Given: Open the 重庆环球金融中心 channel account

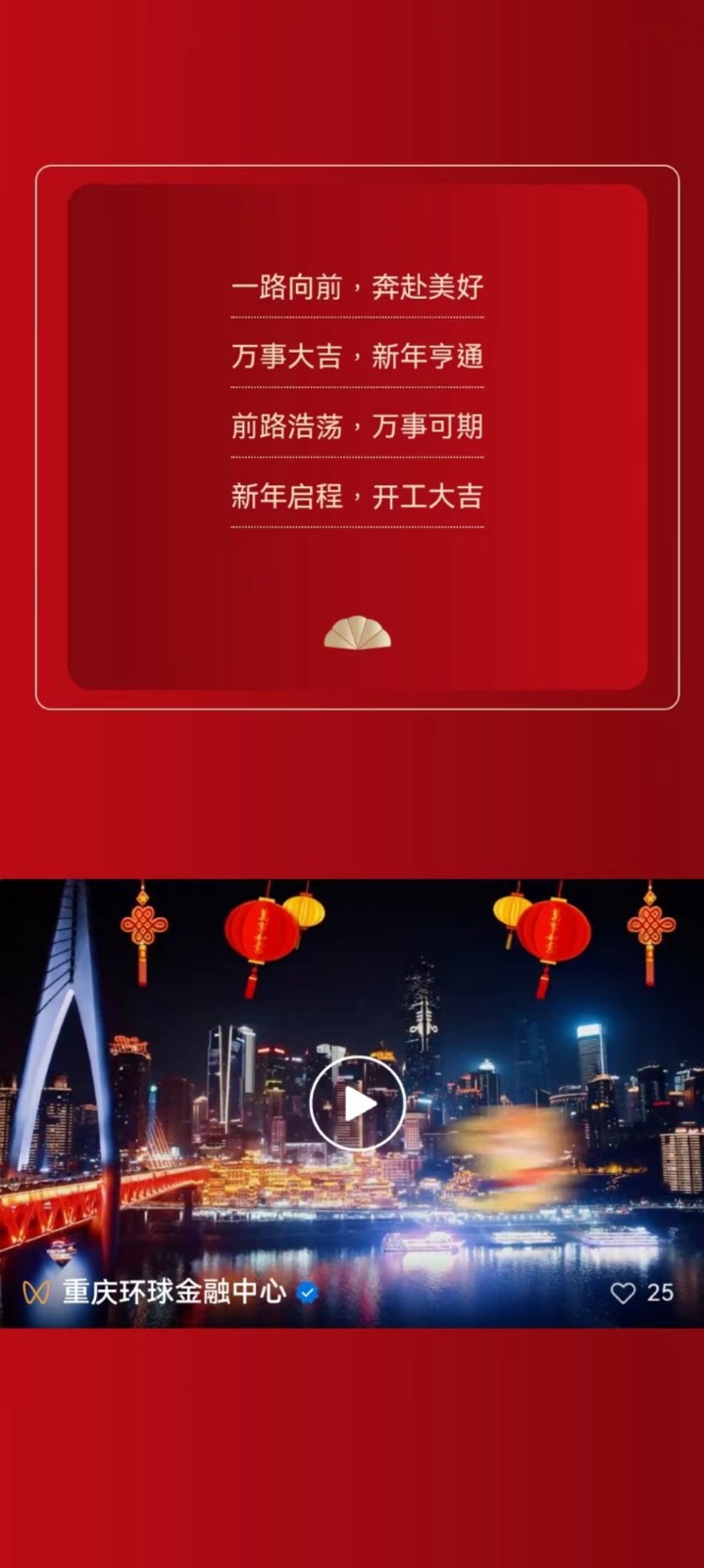Looking at the screenshot, I should [175, 1292].
